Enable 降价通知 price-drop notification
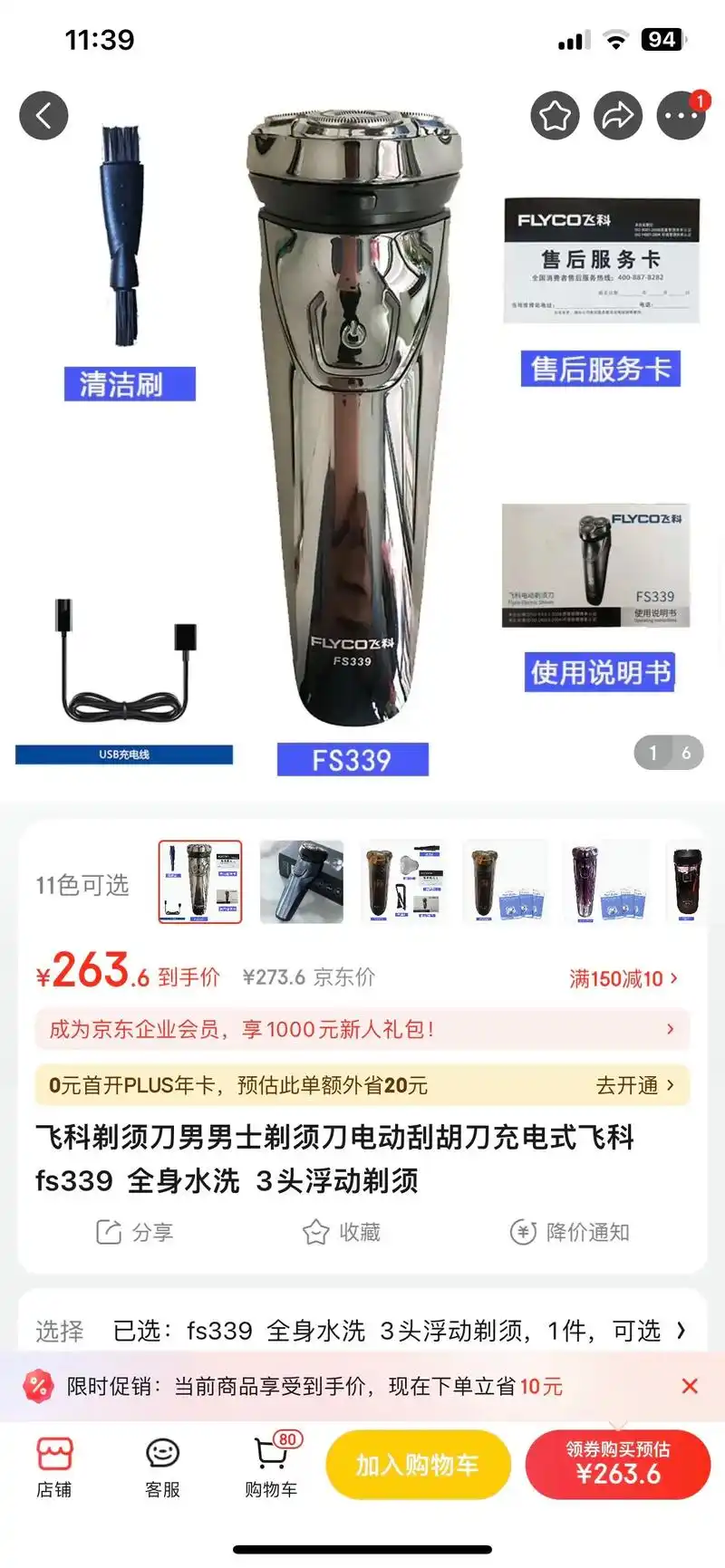 pos(571,1232)
